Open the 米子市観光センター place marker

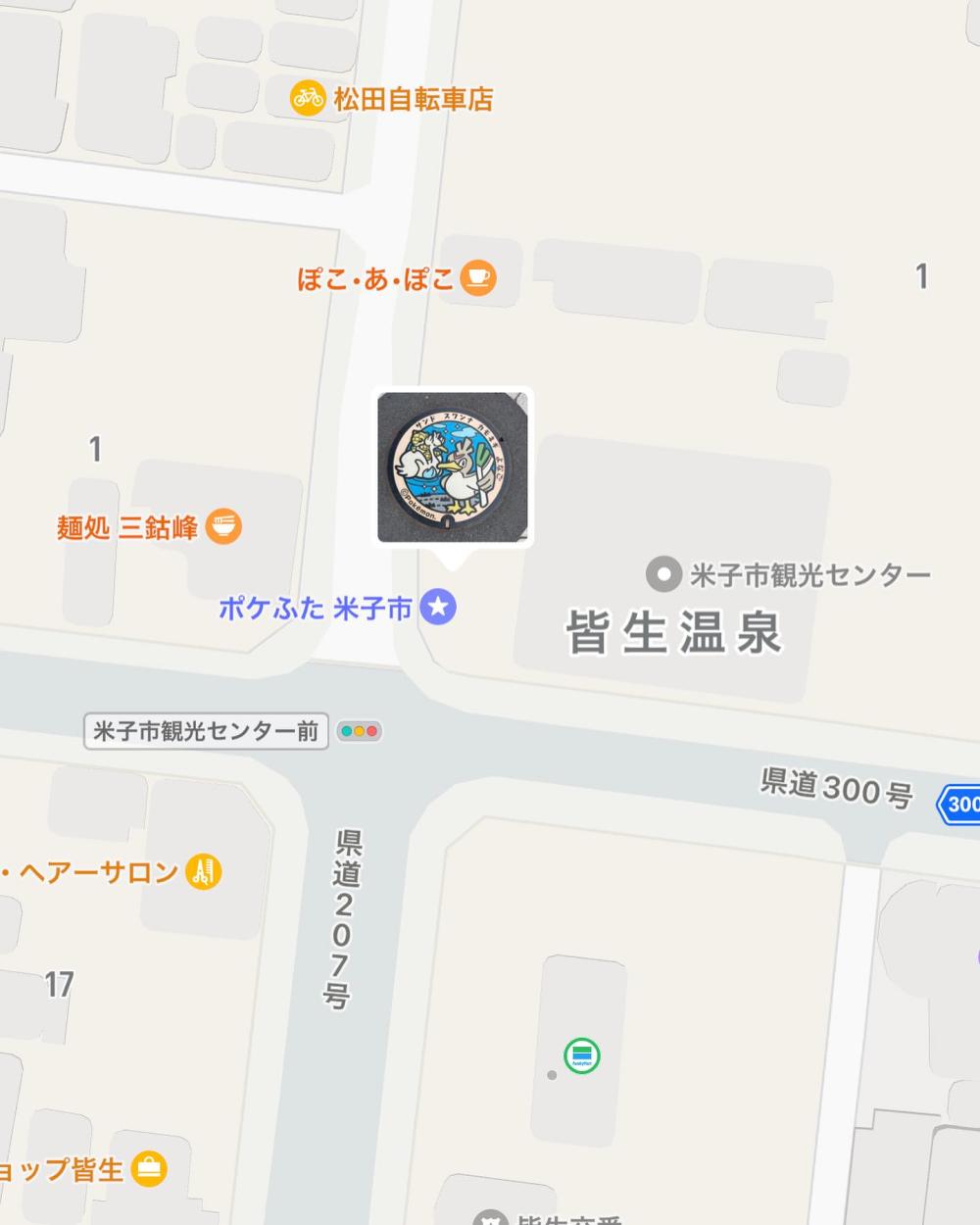click(664, 574)
